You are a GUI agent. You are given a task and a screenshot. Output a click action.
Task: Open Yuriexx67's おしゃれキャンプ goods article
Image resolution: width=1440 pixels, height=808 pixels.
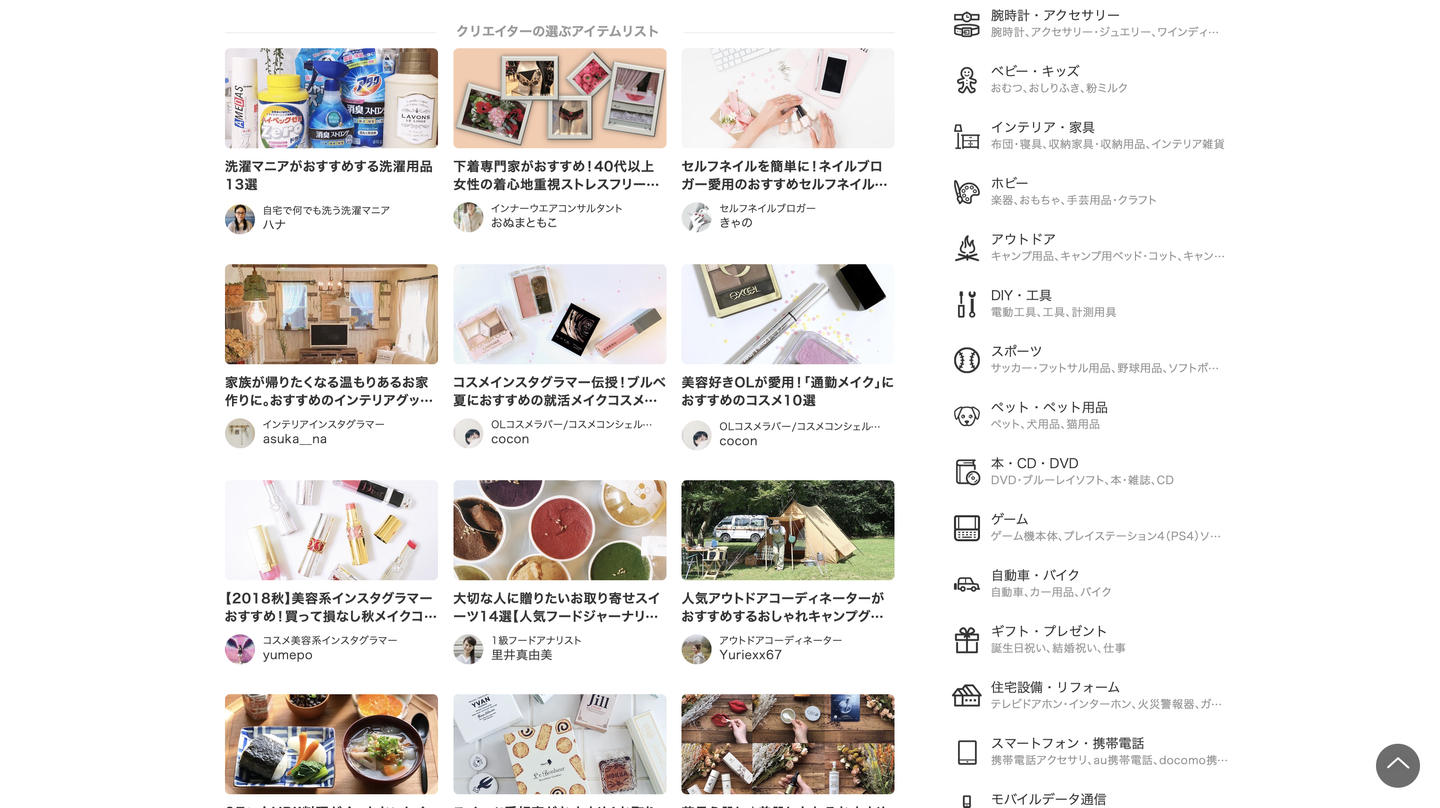[786, 607]
